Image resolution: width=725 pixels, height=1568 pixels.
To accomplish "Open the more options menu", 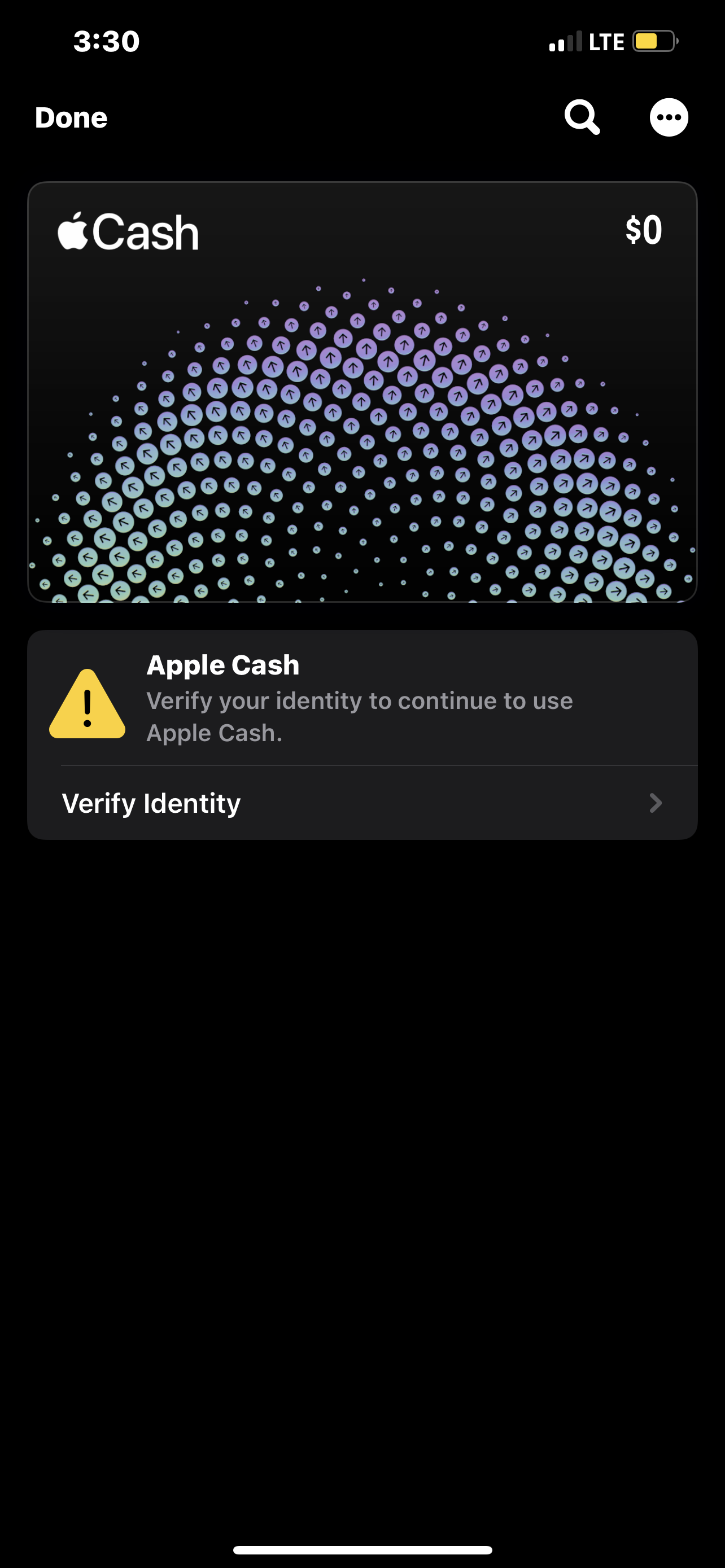I will tap(669, 117).
